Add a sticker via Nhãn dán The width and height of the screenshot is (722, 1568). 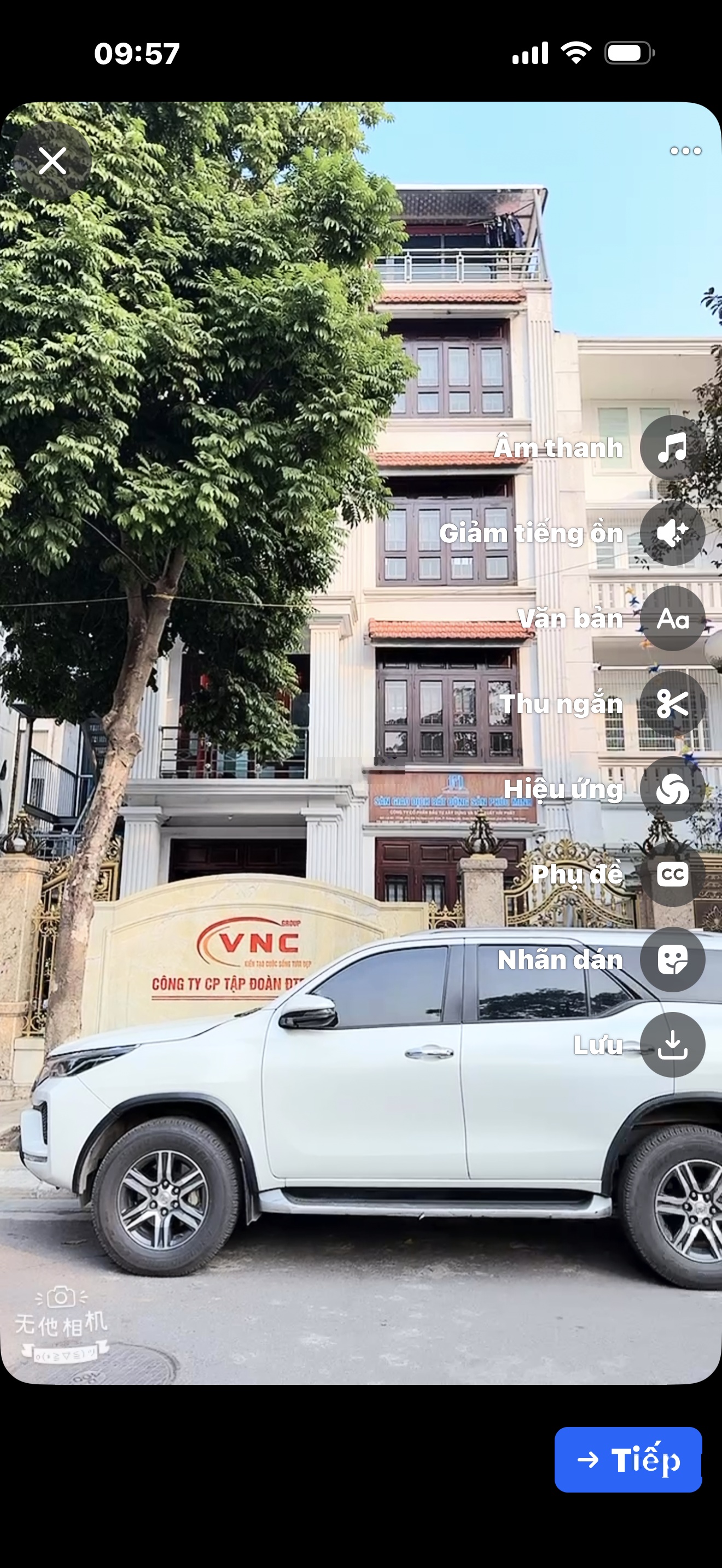click(x=672, y=960)
